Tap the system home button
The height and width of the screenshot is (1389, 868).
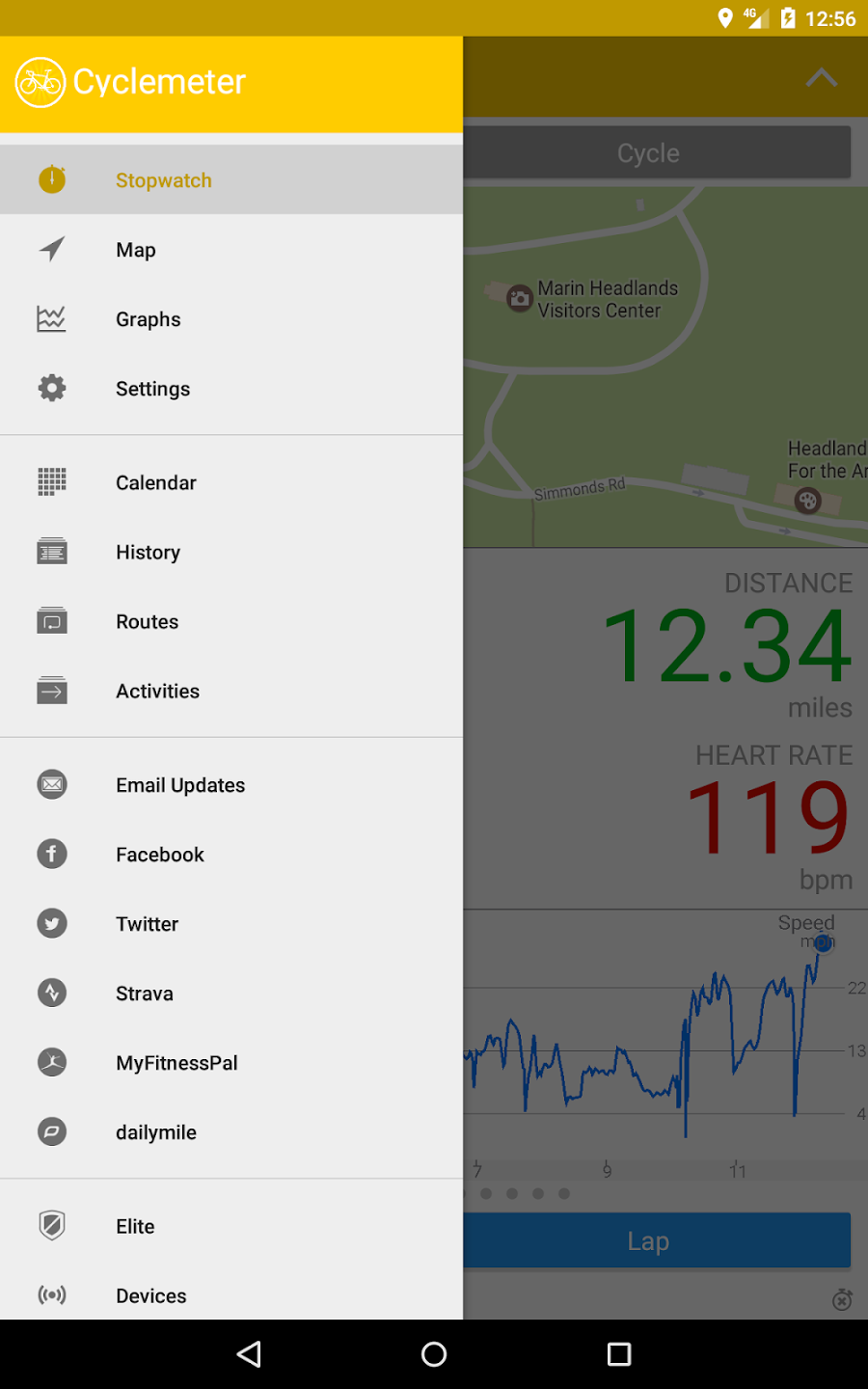click(434, 1354)
